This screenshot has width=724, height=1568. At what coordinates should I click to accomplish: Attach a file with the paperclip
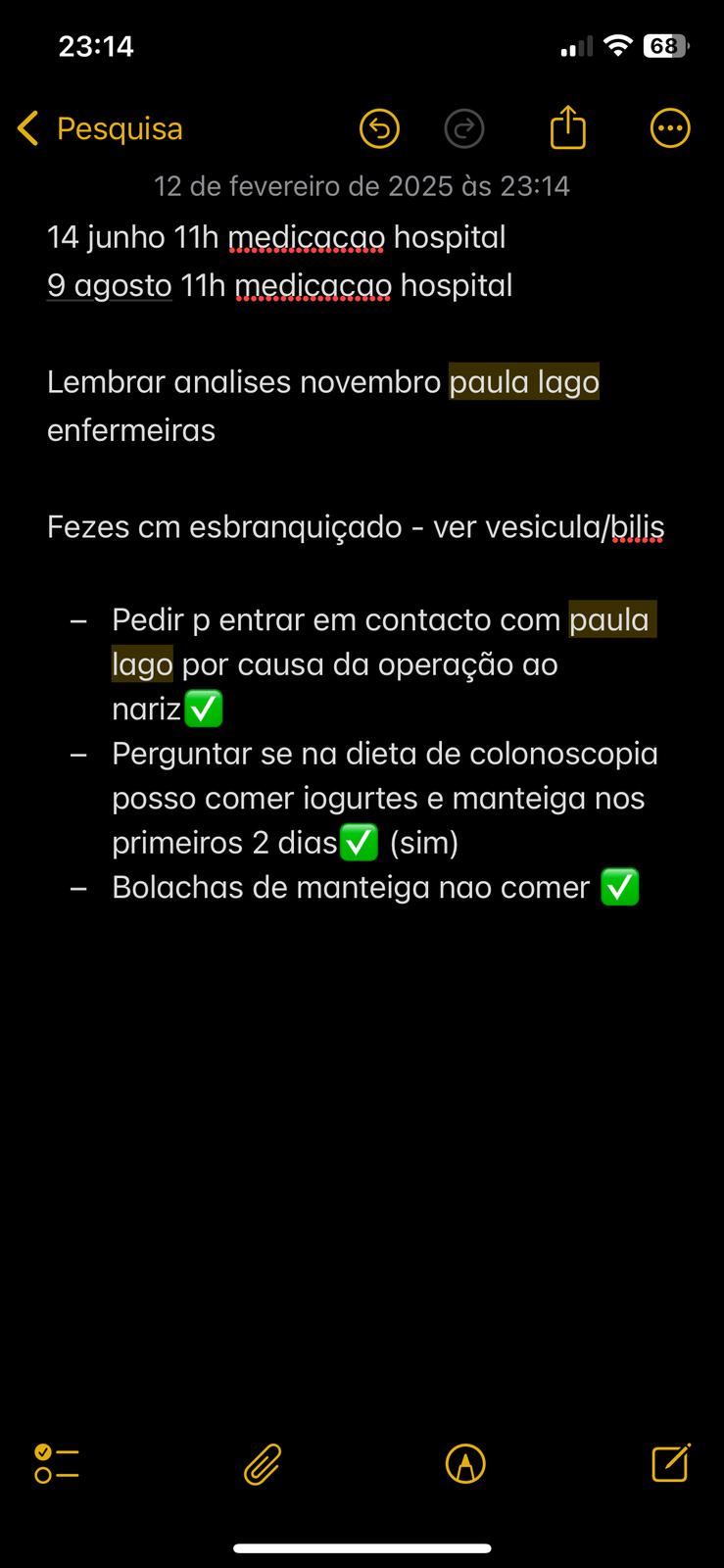[263, 1464]
